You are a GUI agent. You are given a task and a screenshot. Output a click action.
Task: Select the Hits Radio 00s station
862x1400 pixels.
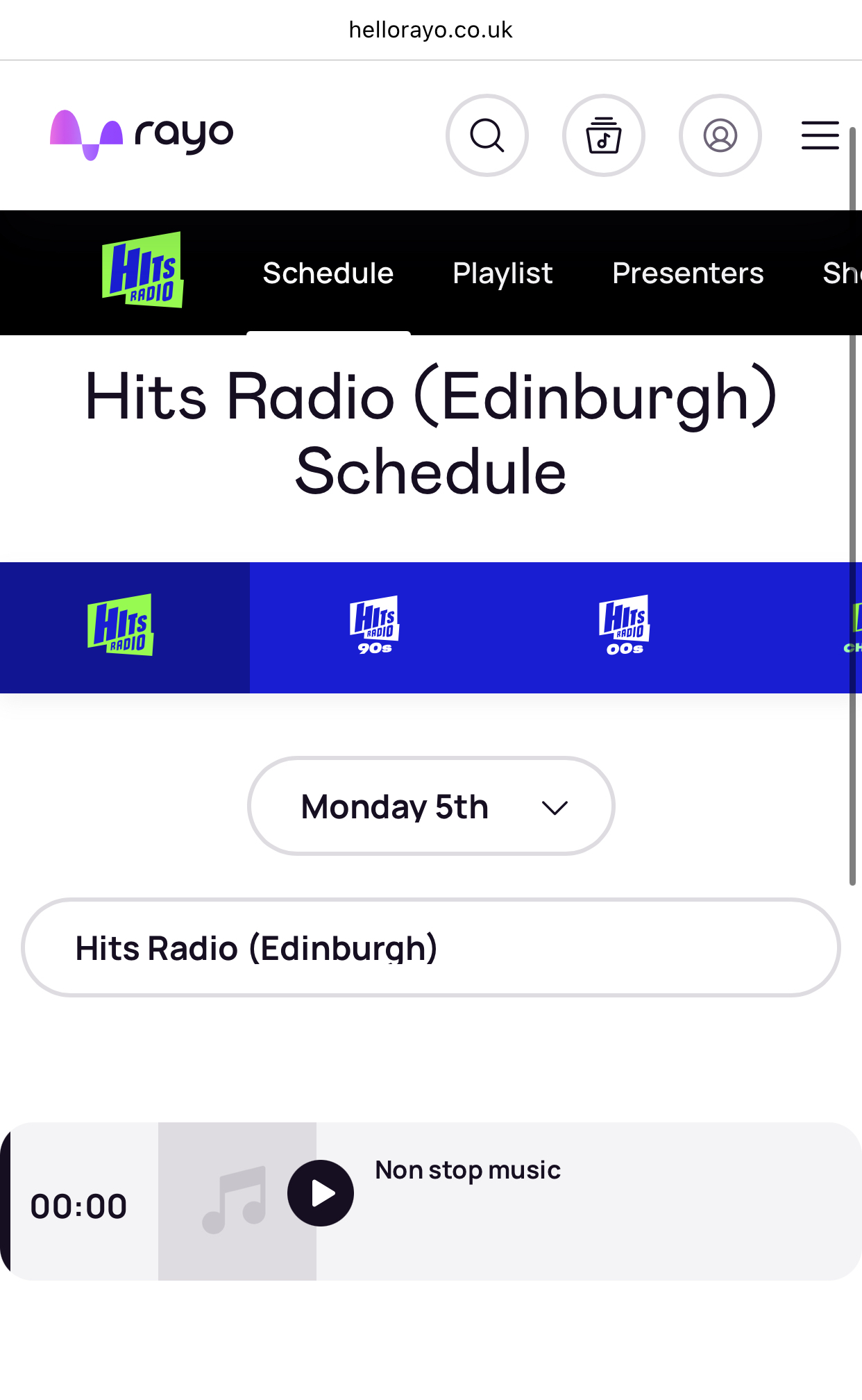[x=625, y=626]
